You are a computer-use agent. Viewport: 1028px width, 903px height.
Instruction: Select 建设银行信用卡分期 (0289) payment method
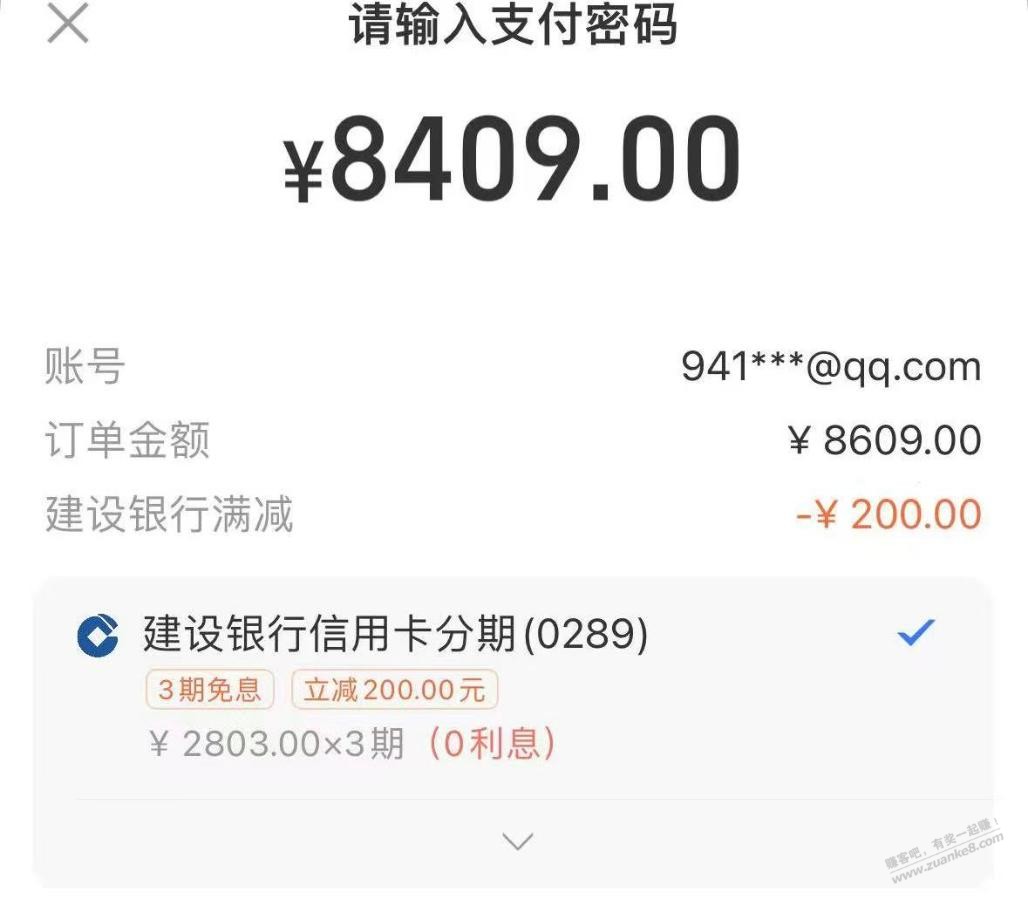point(396,634)
